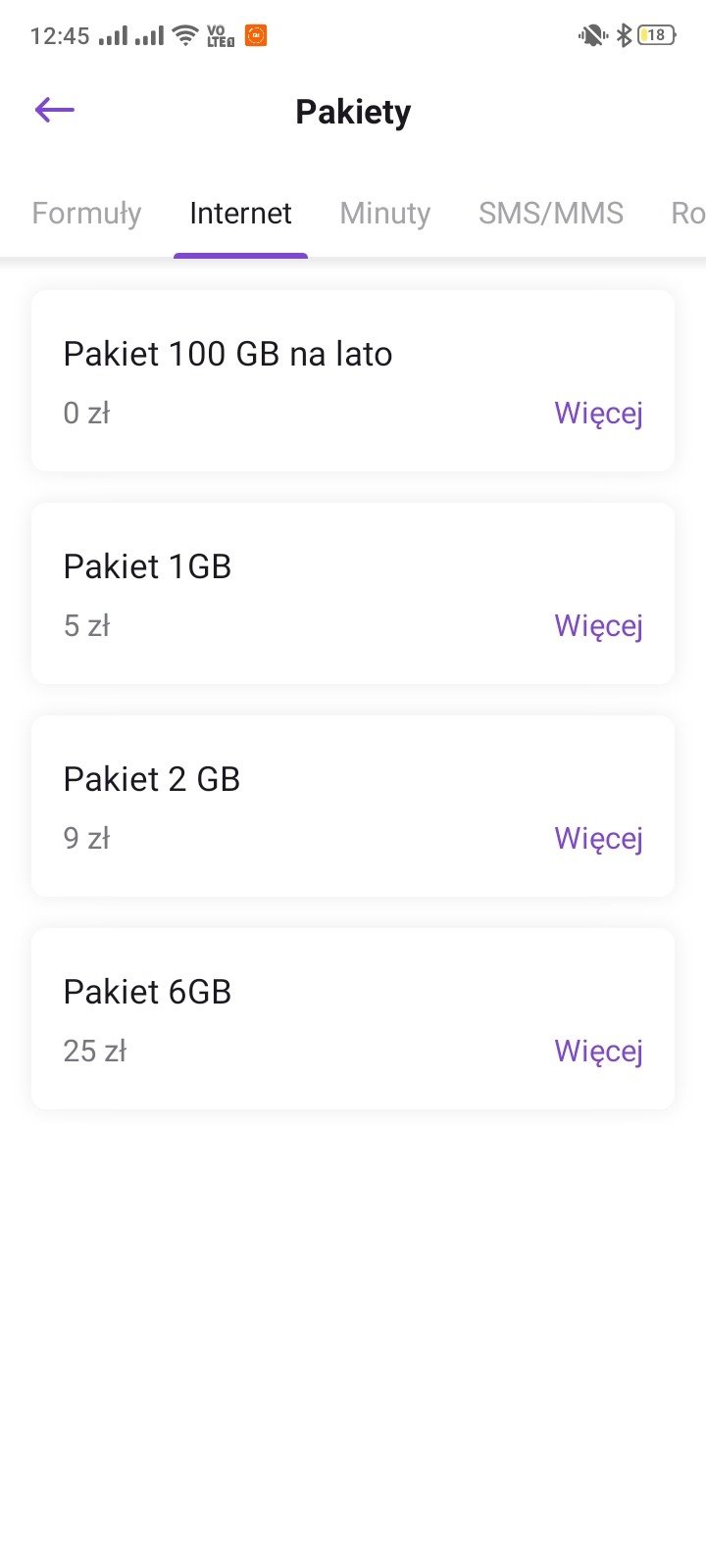Tap Więcej for Pakiet 2 GB
706x1568 pixels.
[x=598, y=839]
